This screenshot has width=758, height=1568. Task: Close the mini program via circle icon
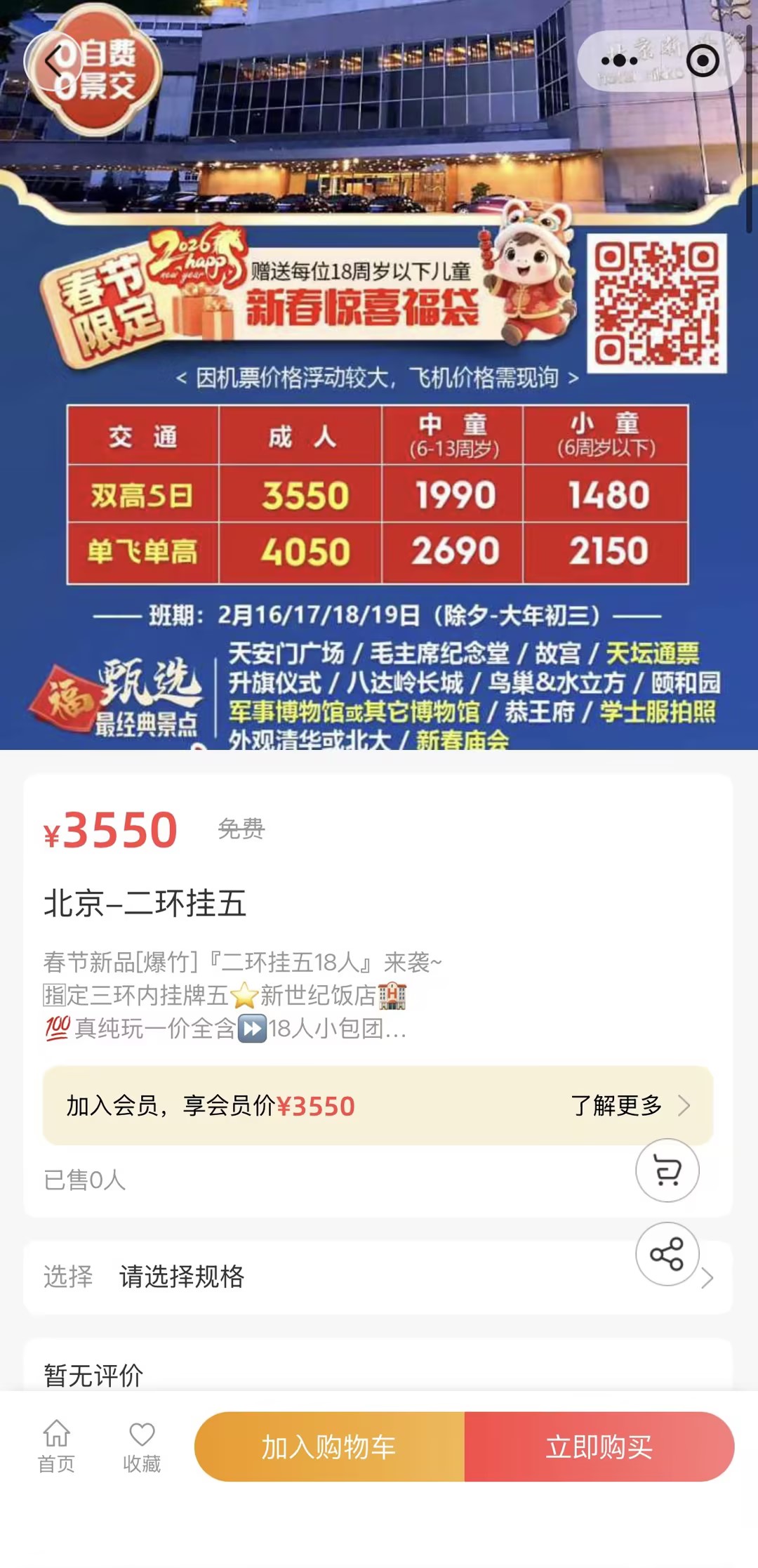tap(703, 61)
